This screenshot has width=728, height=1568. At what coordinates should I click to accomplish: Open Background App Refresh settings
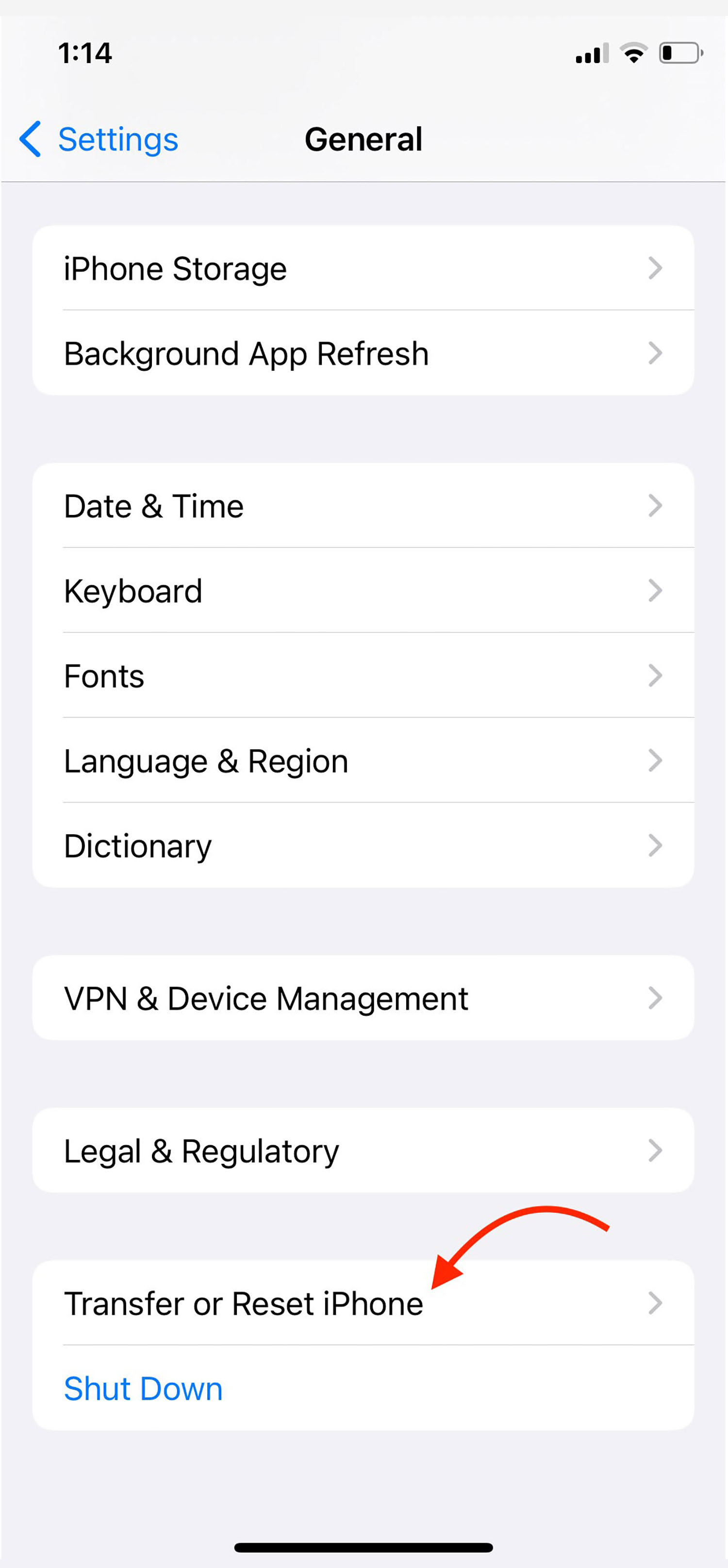pos(364,353)
